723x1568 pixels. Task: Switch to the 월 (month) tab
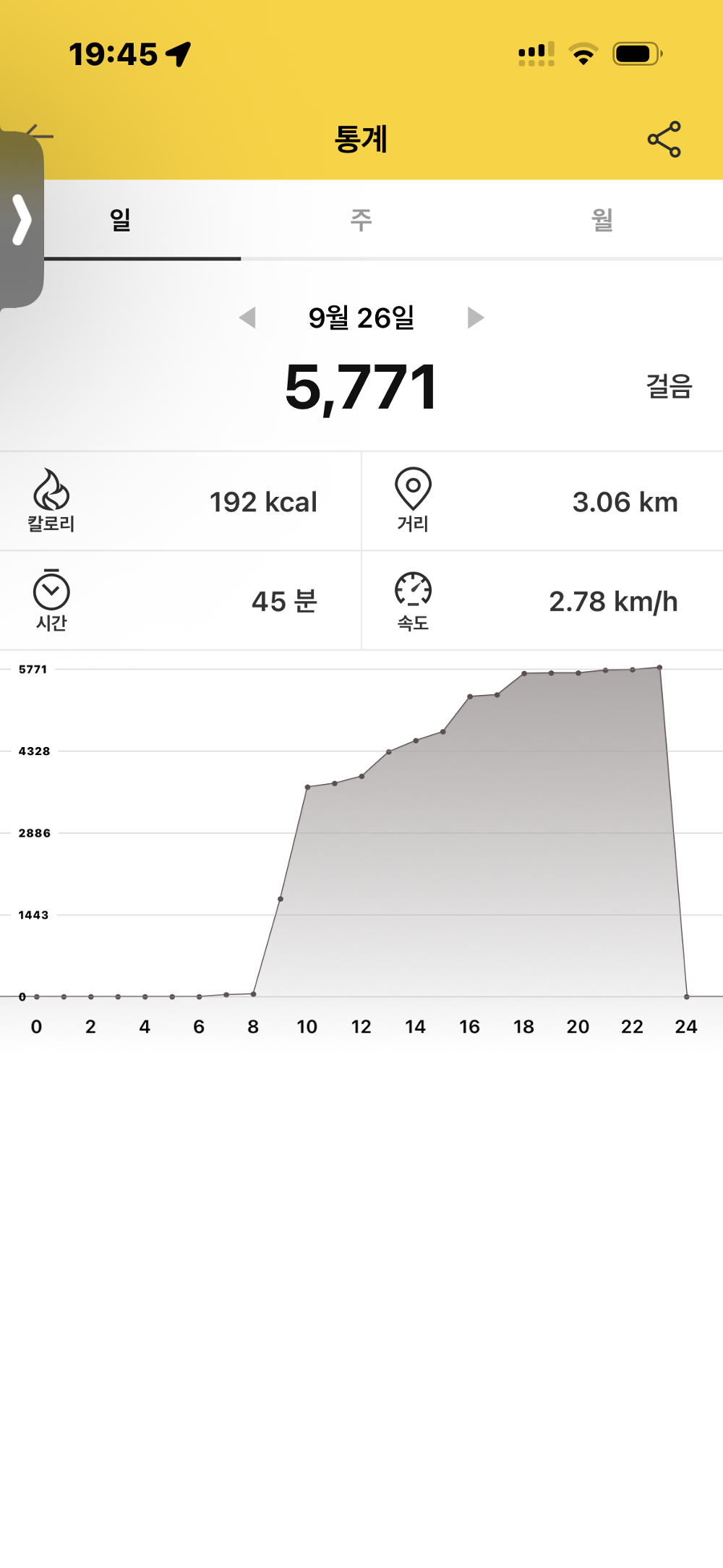tap(602, 219)
